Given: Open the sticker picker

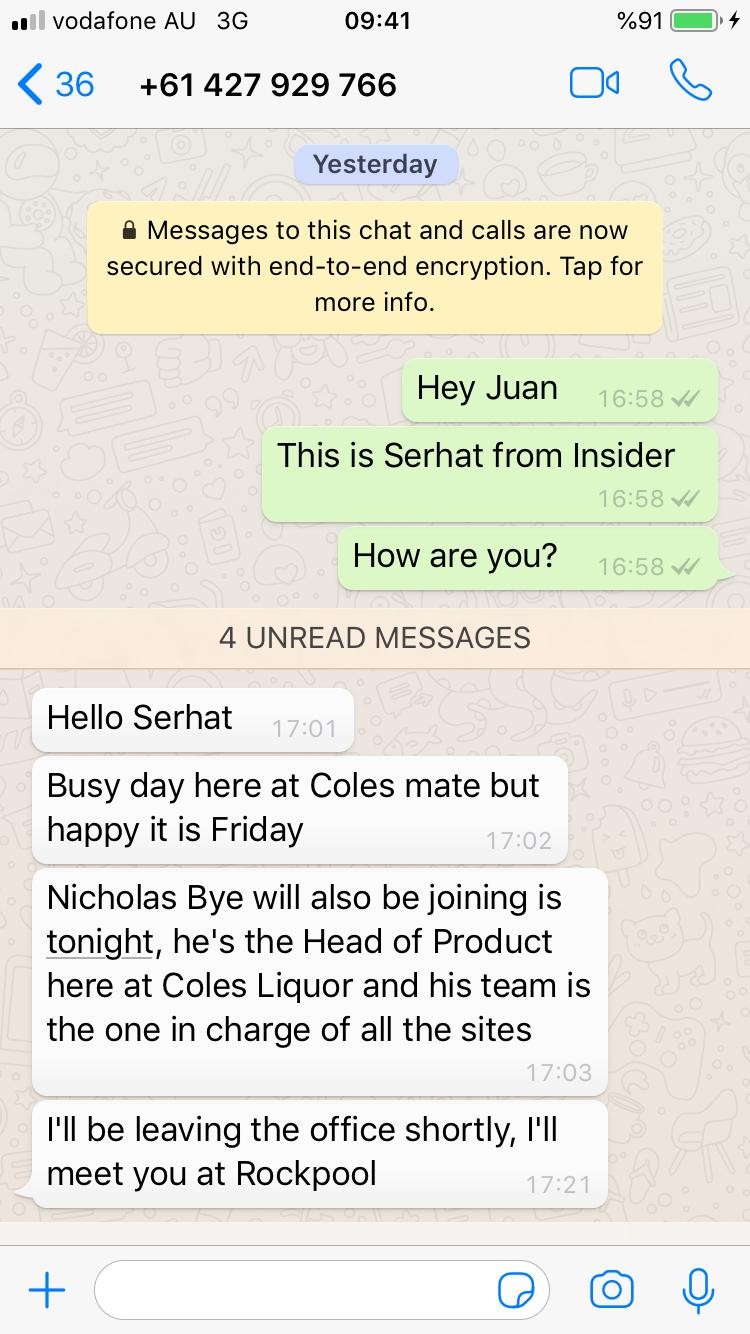Looking at the screenshot, I should [516, 1291].
